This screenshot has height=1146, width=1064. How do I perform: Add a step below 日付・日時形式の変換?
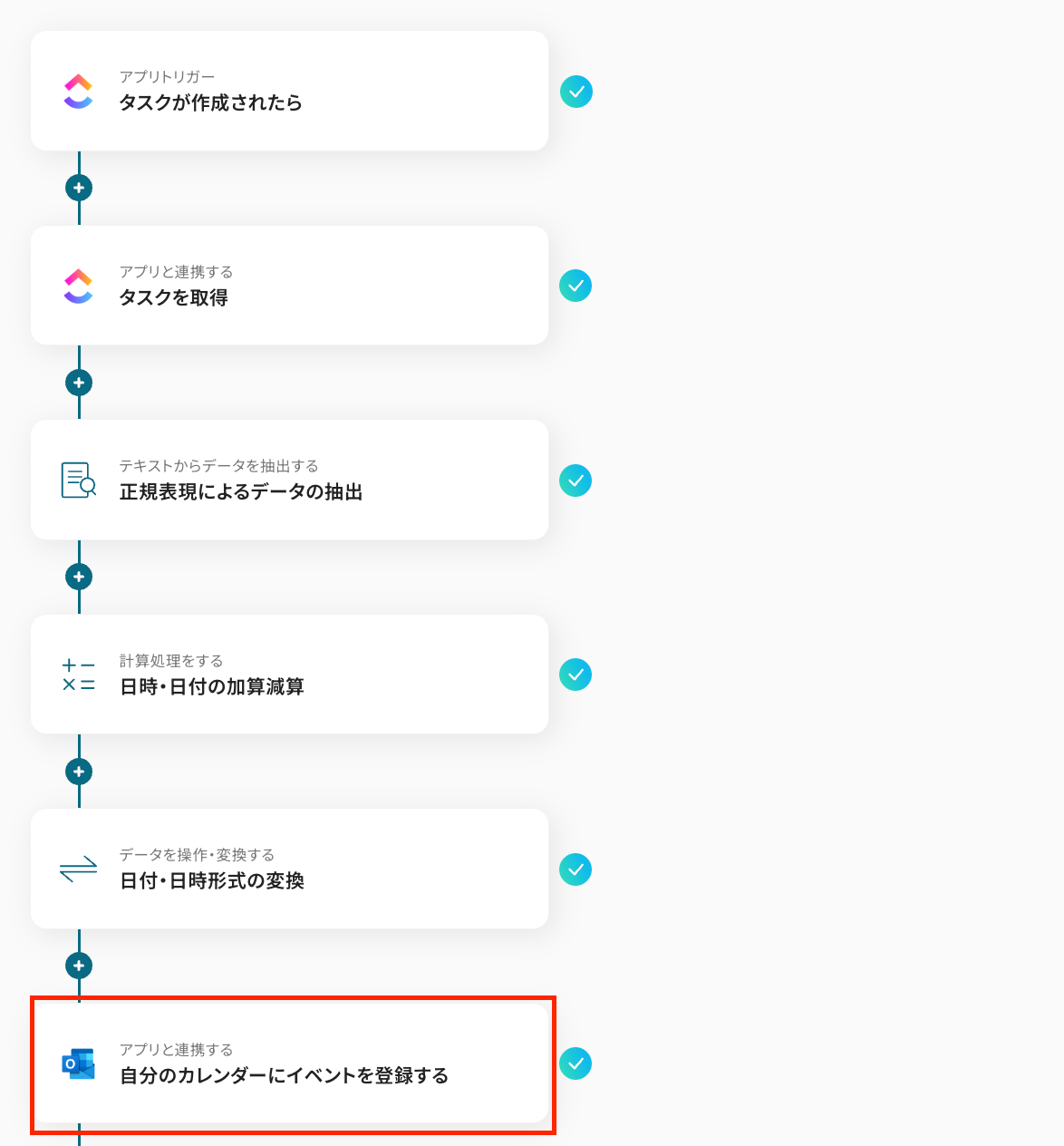(79, 966)
